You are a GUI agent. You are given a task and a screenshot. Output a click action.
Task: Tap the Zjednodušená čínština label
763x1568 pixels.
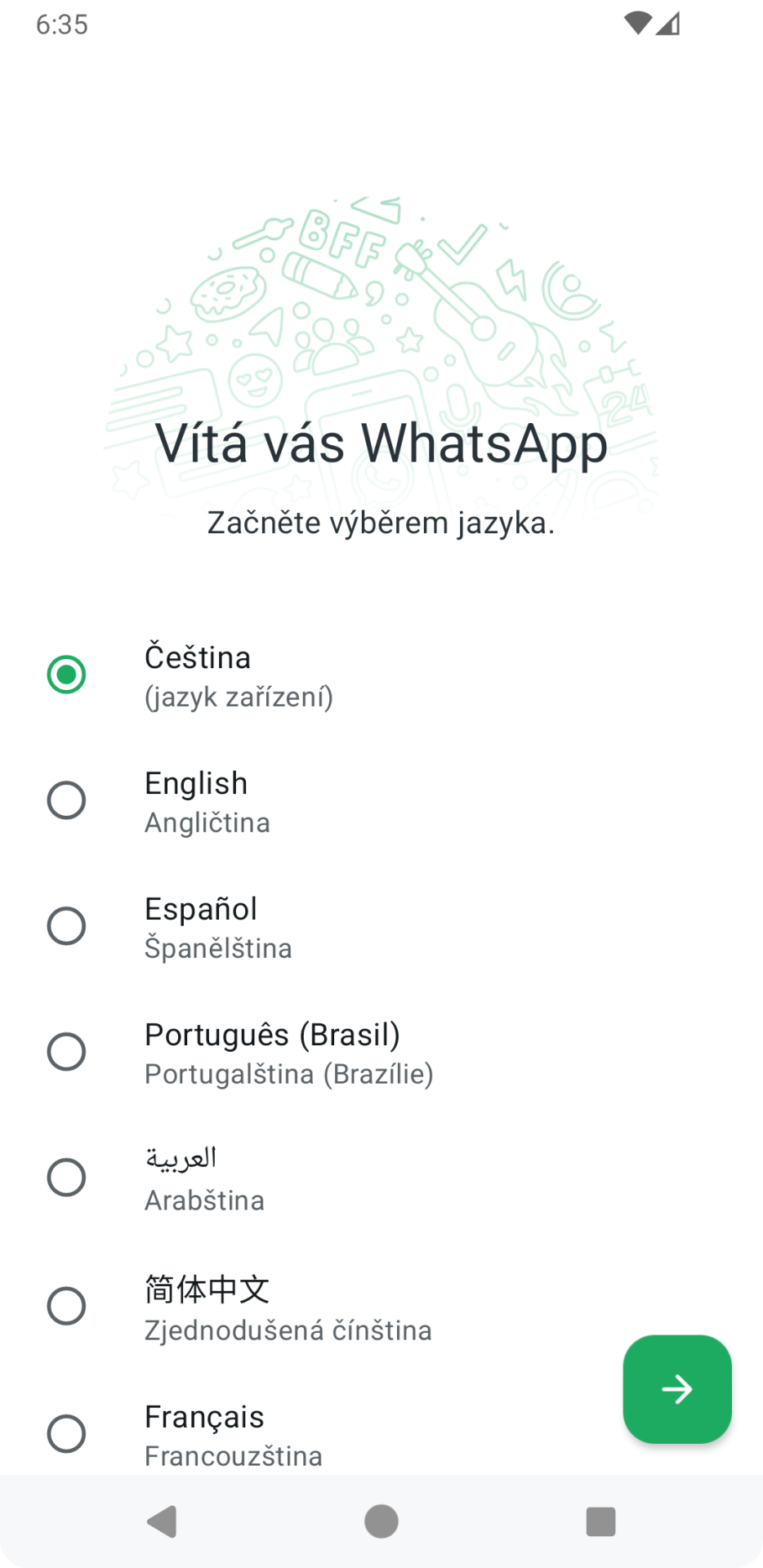[288, 1330]
